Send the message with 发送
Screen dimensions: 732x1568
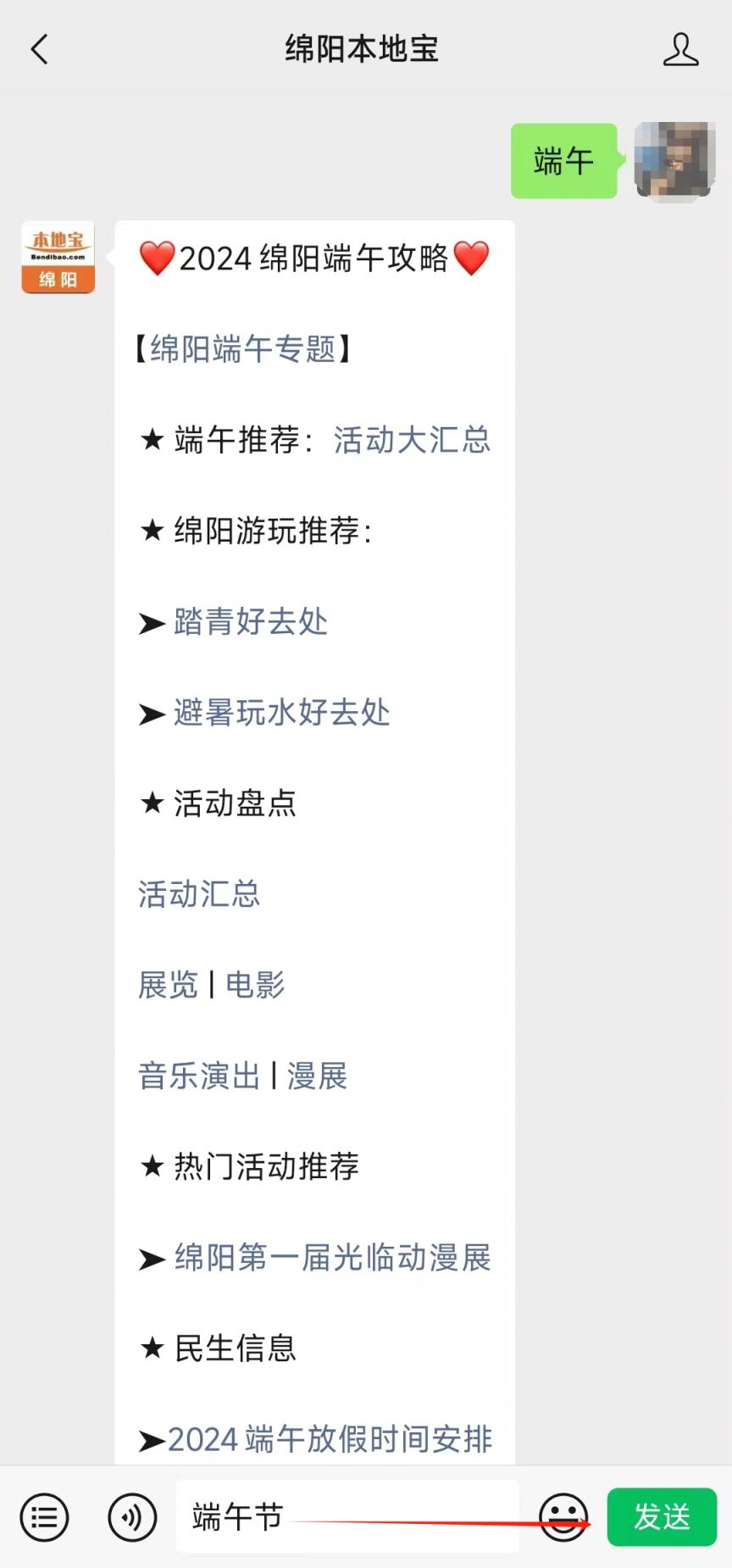tap(662, 1517)
